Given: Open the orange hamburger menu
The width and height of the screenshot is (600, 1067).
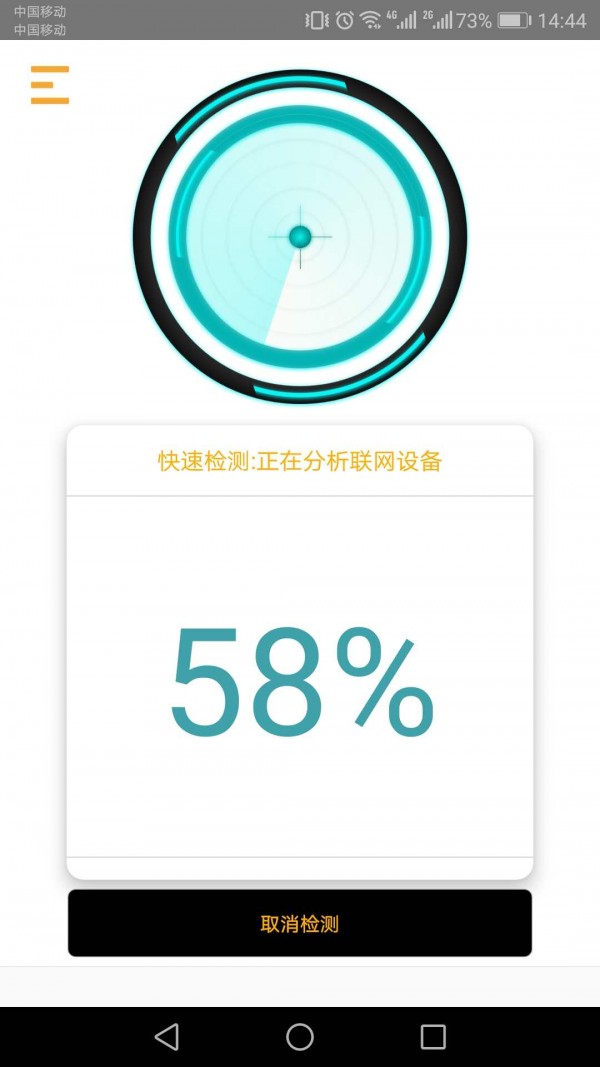Looking at the screenshot, I should [50, 85].
